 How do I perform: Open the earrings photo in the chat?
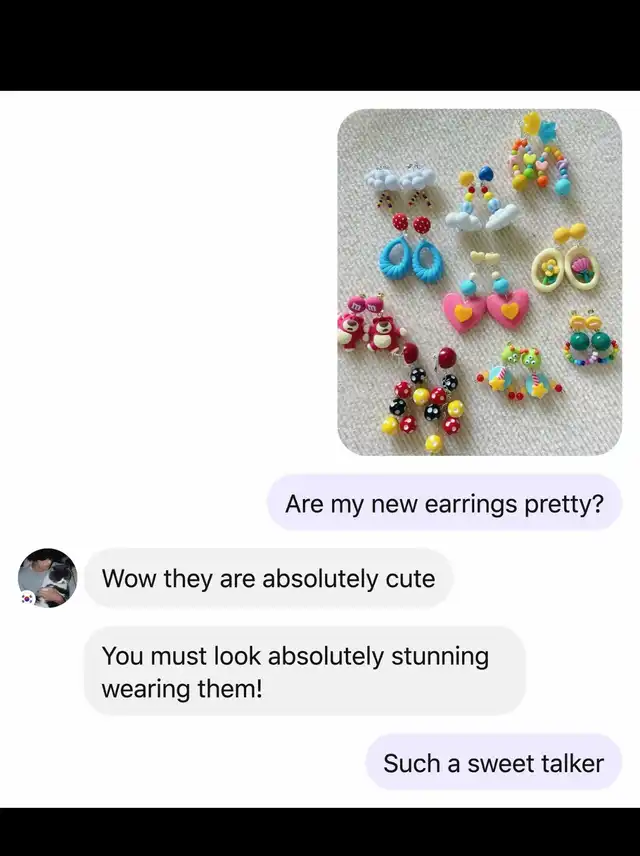[479, 282]
